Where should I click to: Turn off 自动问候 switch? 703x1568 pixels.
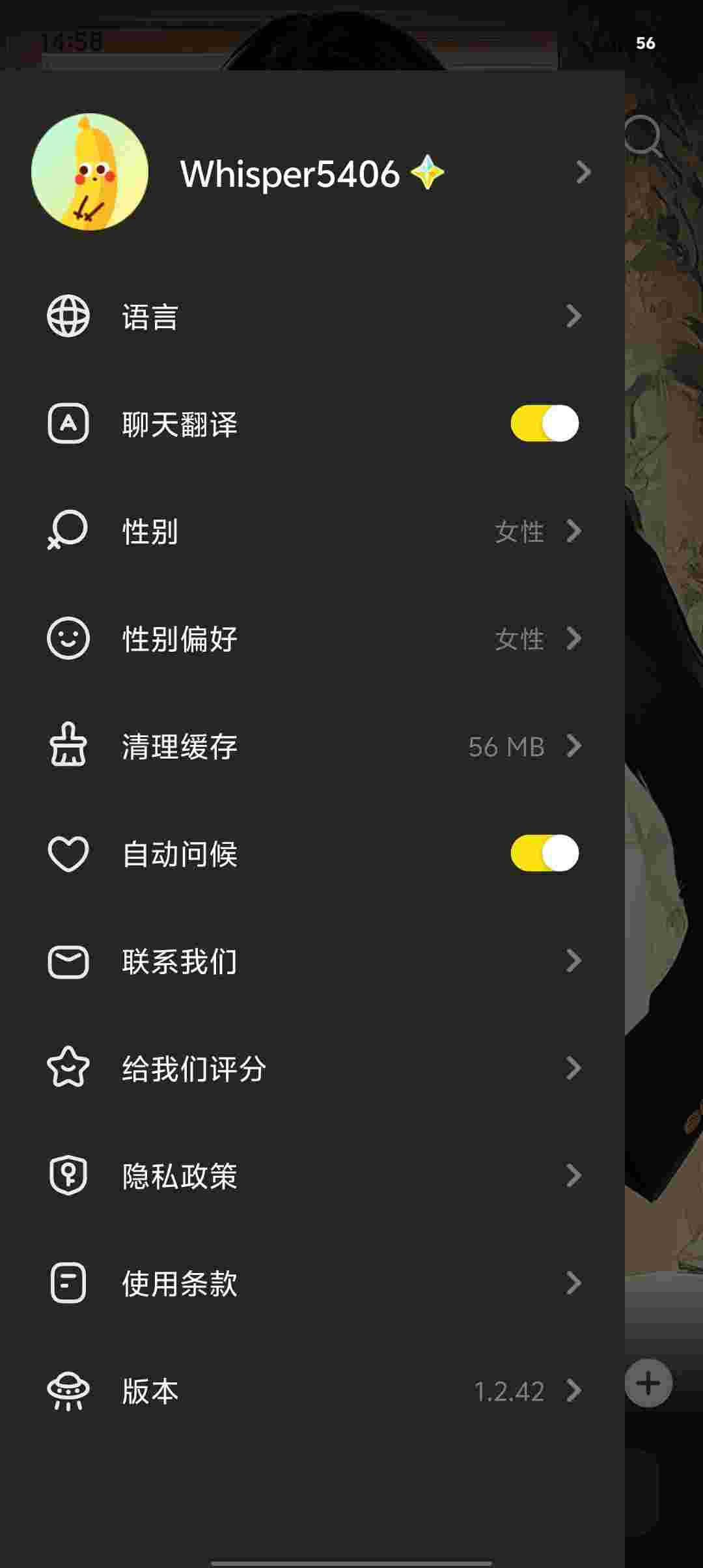544,854
